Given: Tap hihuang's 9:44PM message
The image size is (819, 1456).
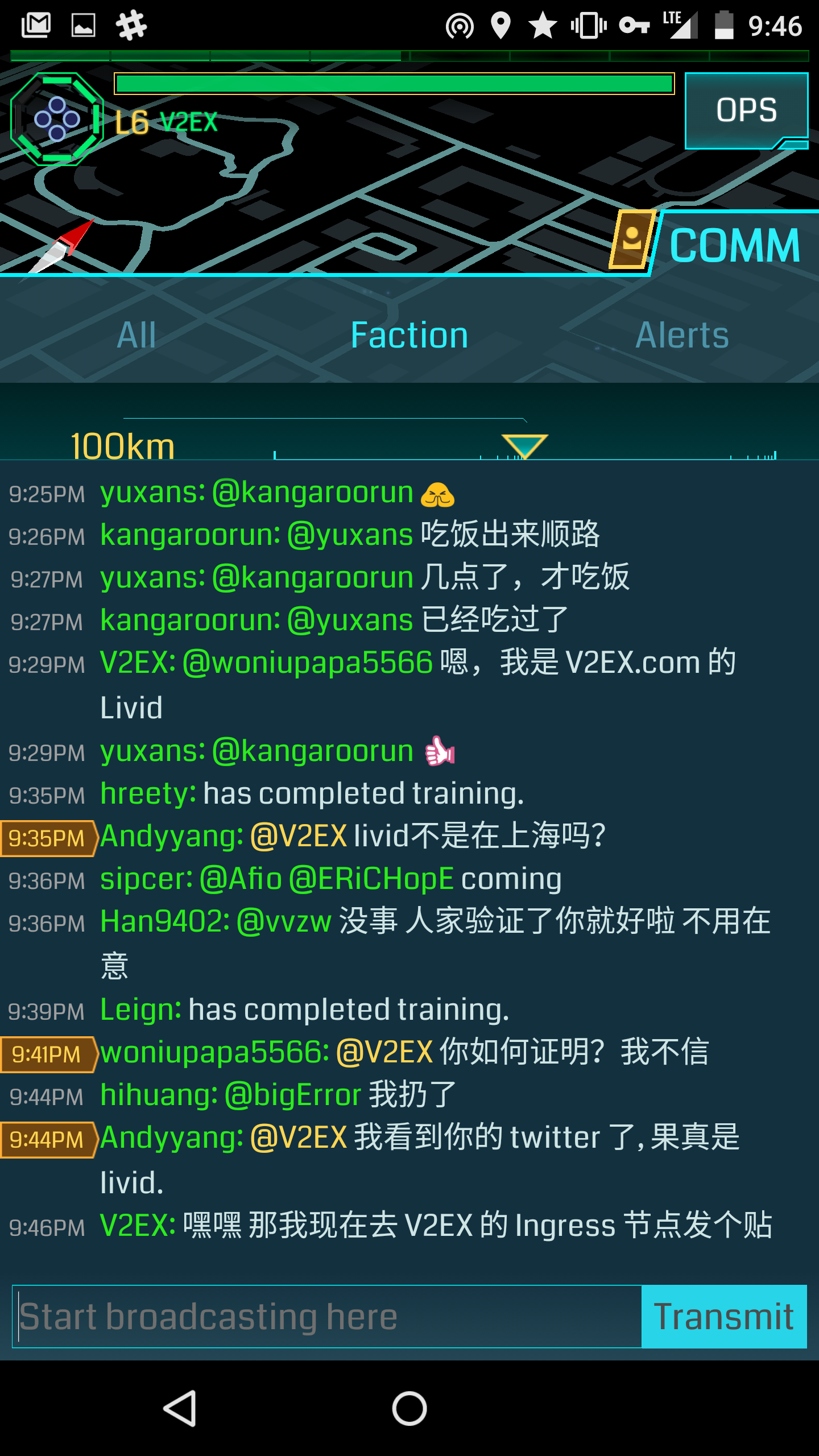Looking at the screenshot, I should [x=279, y=1095].
